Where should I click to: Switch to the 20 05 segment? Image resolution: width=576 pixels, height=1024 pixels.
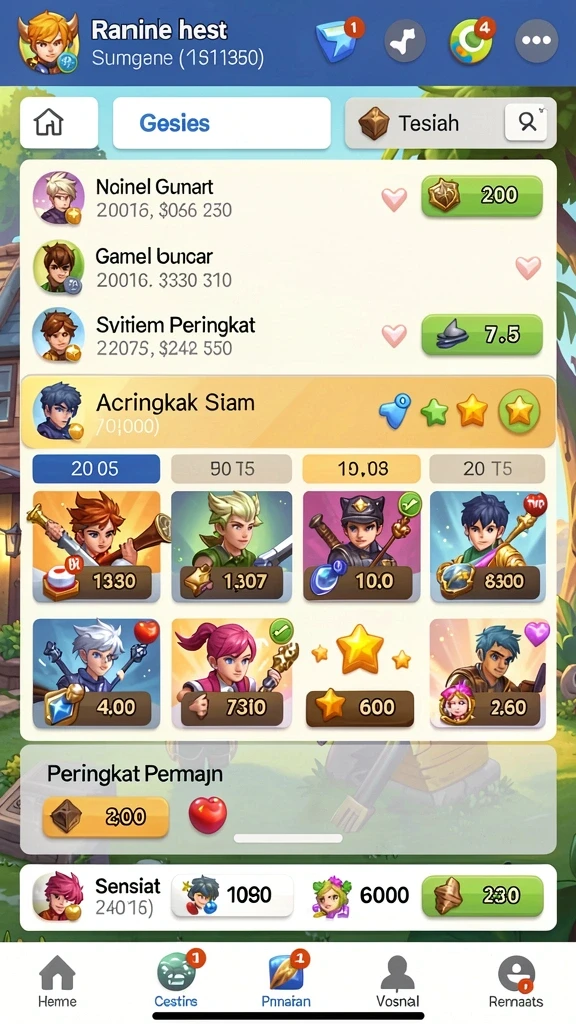coord(96,468)
